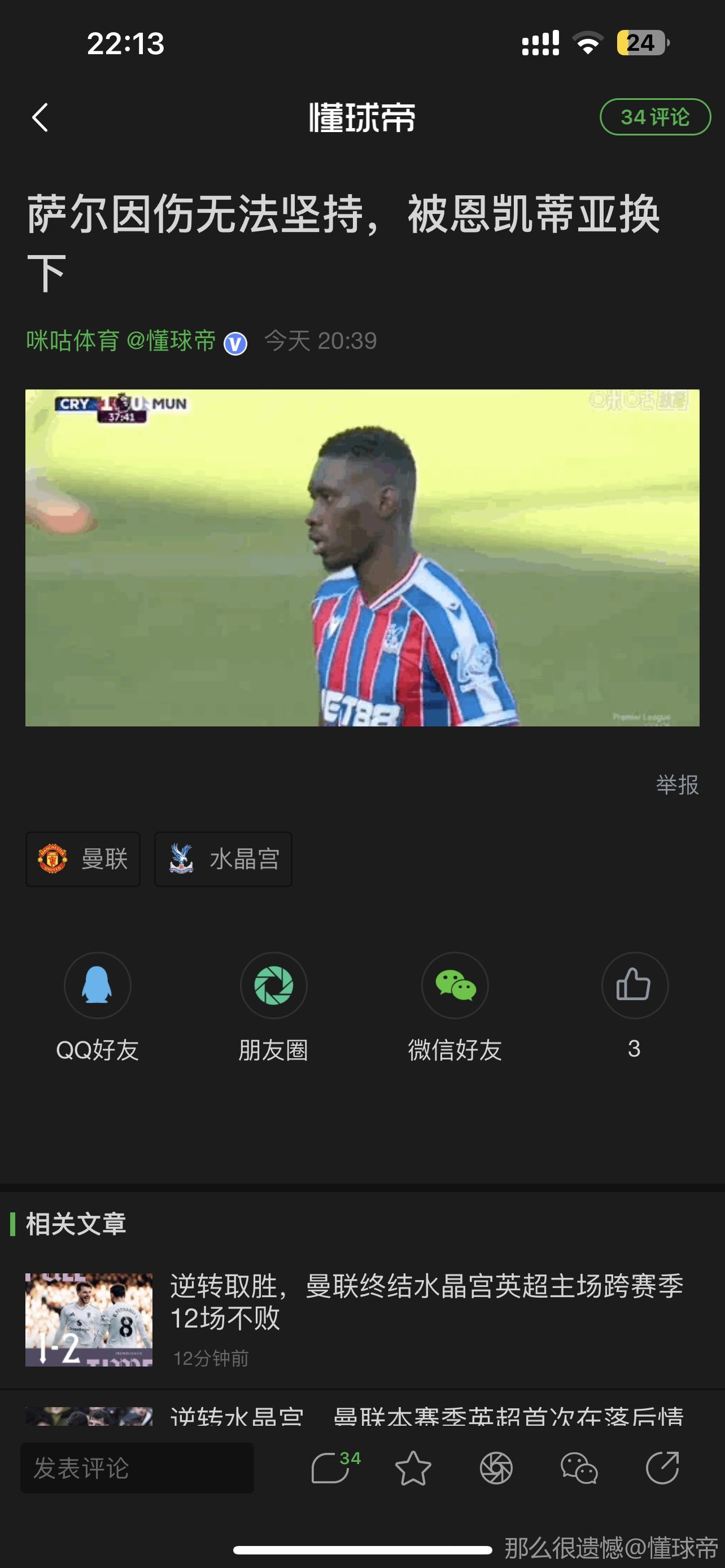The height and width of the screenshot is (1568, 725).
Task: Go back using the arrow icon
Action: [40, 117]
